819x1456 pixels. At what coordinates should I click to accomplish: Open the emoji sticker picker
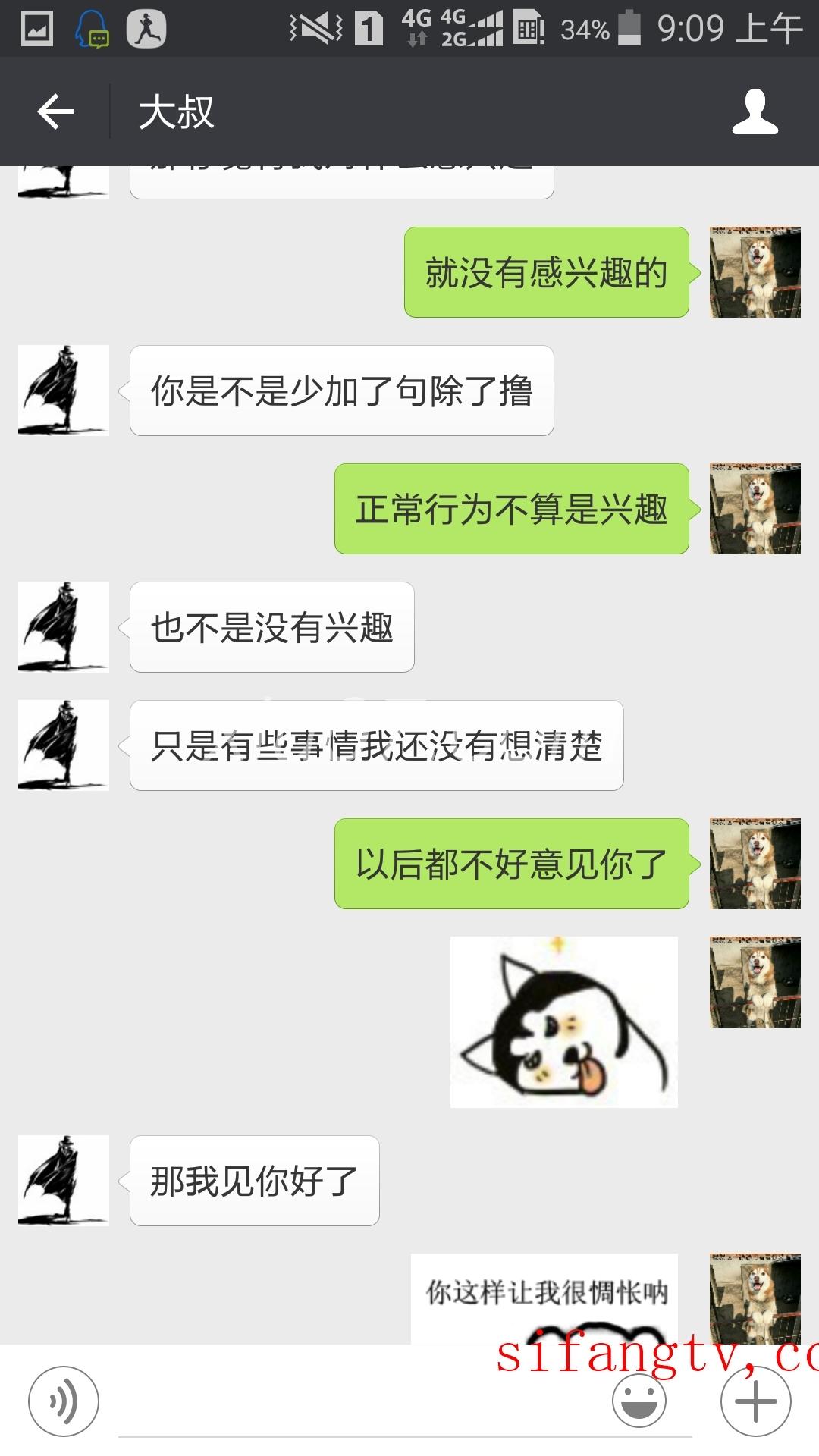(639, 1401)
